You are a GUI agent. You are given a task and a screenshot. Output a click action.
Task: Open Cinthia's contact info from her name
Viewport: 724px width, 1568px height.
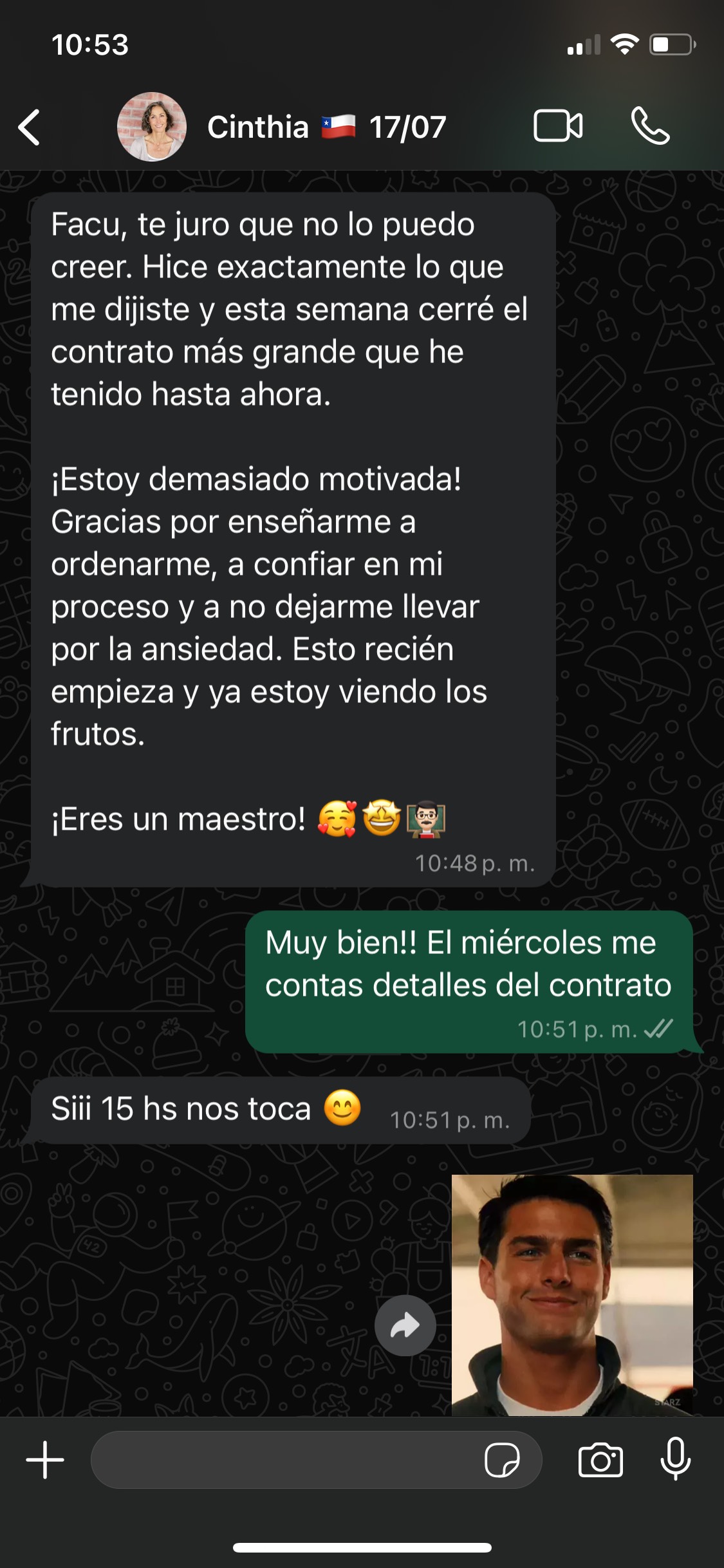tap(326, 127)
